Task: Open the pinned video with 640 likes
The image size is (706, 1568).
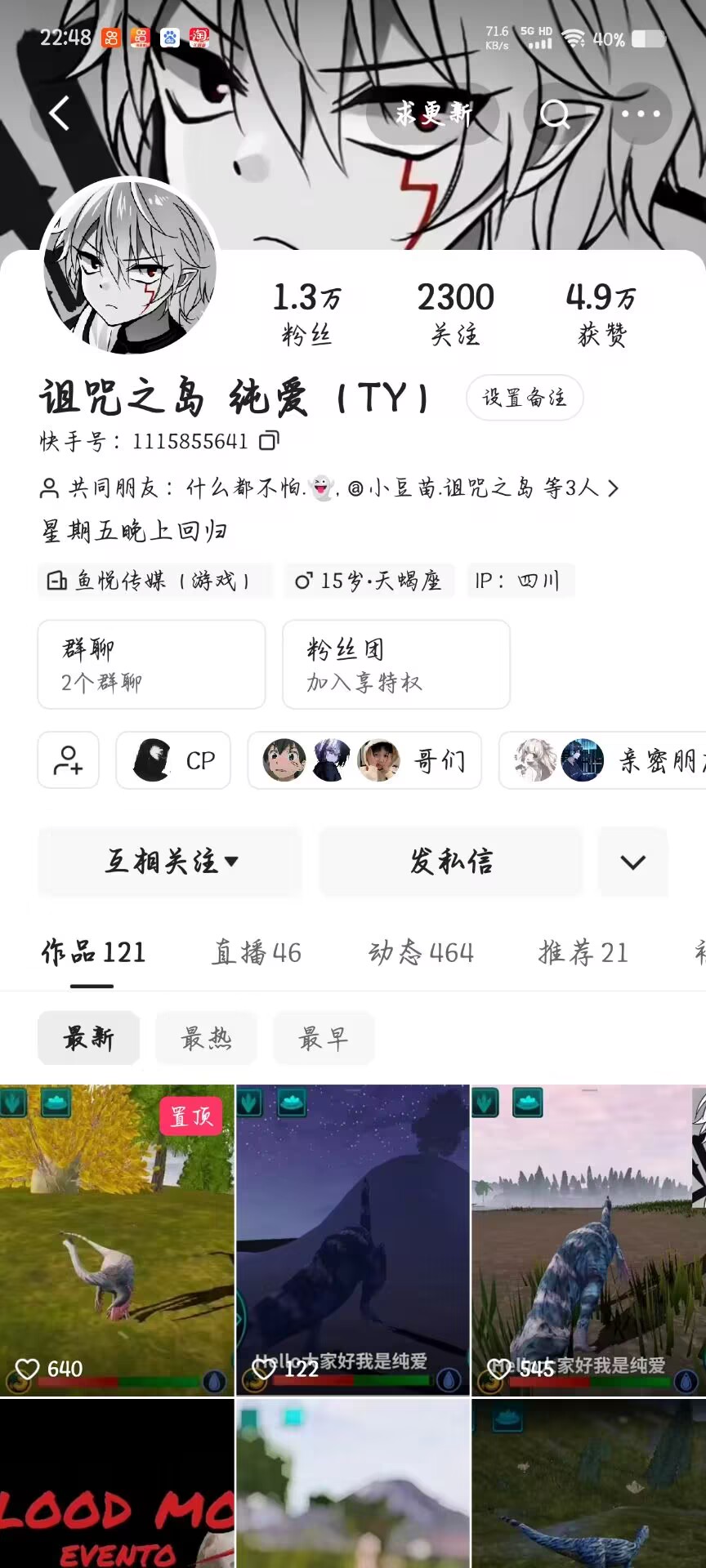Action: point(117,1240)
